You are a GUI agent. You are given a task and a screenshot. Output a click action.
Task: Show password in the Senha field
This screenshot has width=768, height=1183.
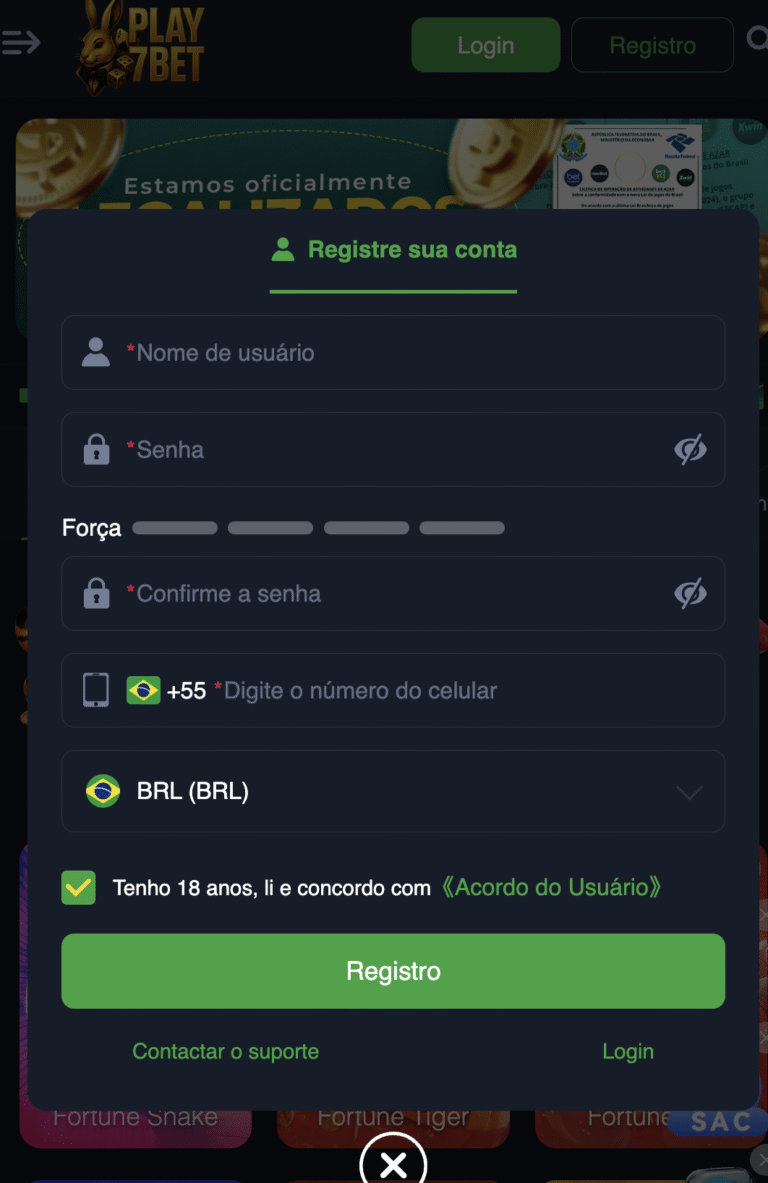click(689, 450)
